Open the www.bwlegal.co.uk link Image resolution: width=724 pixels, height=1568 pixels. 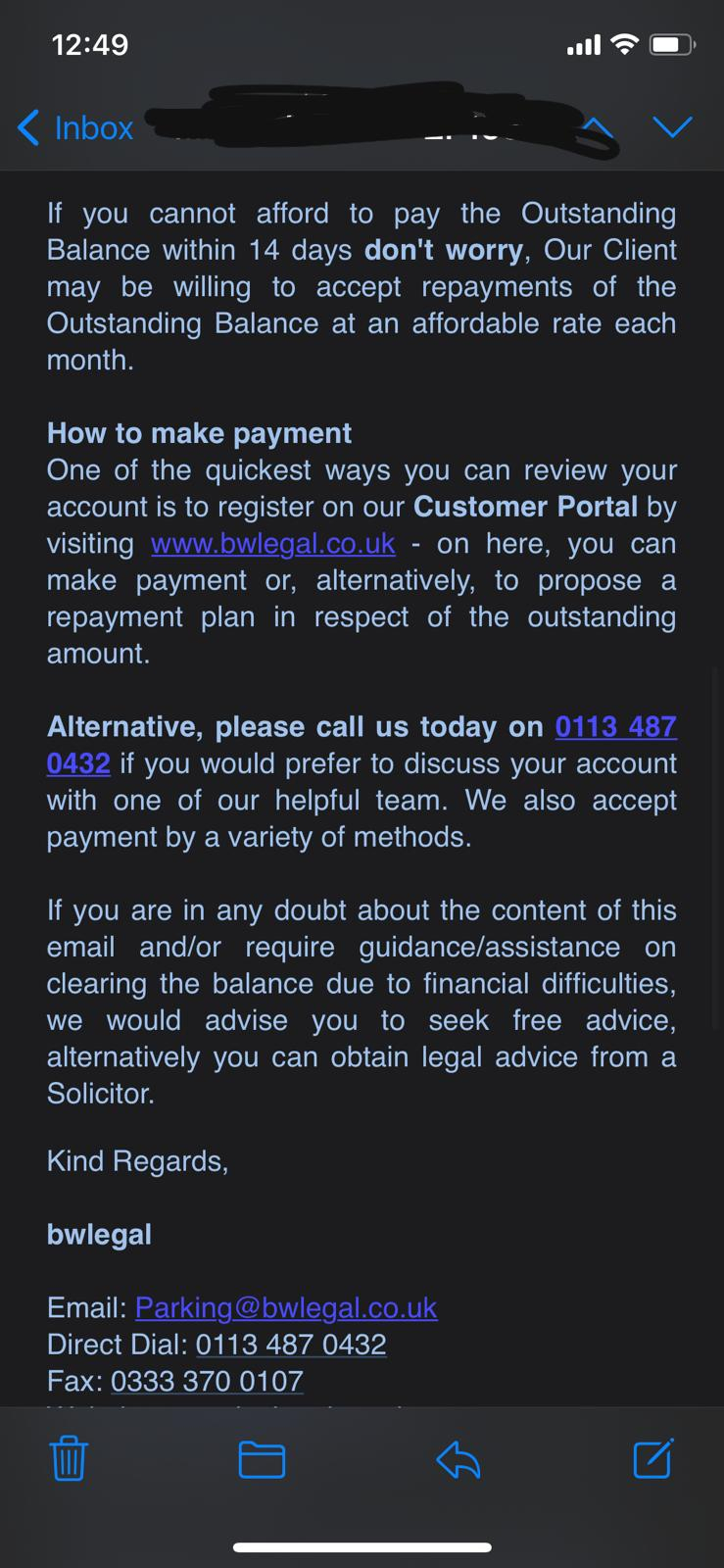click(273, 543)
